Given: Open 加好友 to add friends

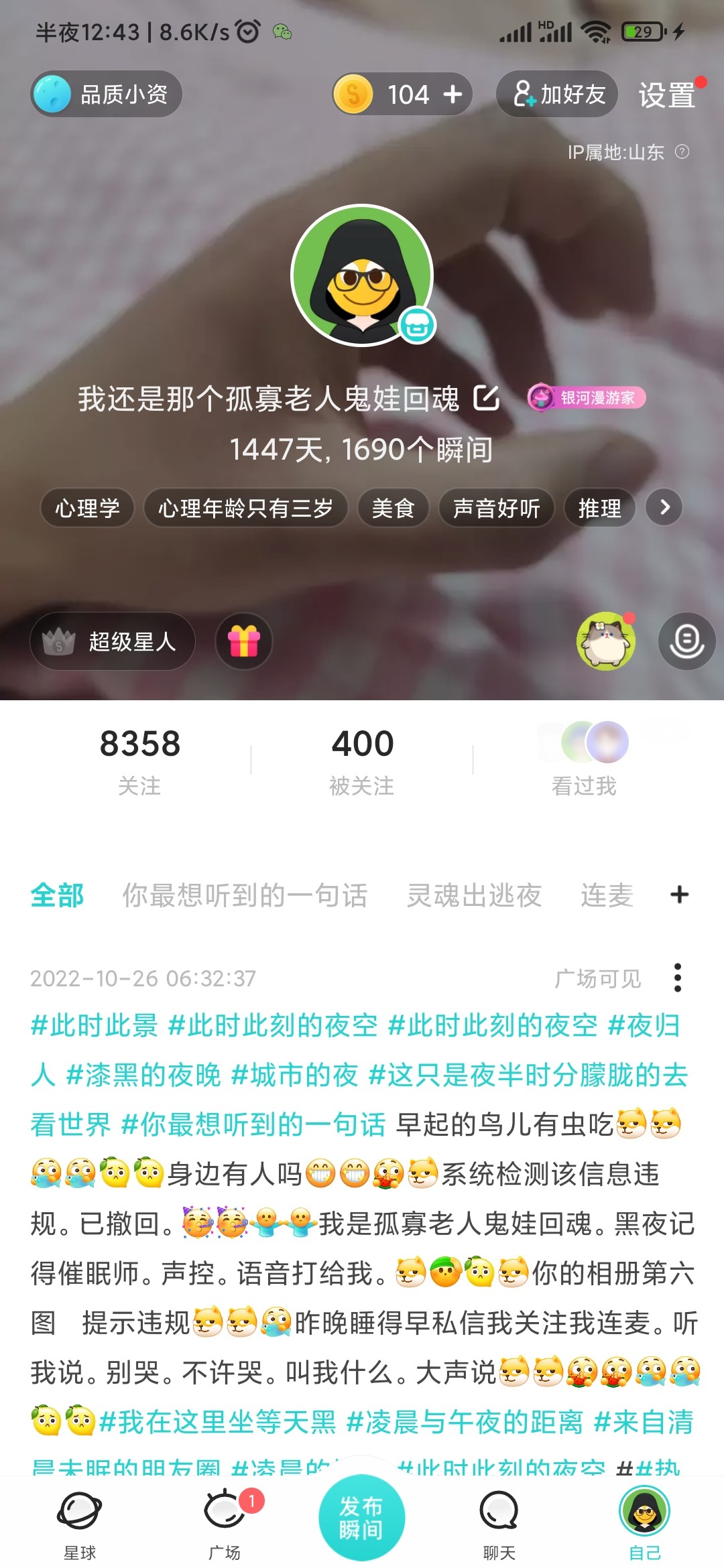Looking at the screenshot, I should 558,94.
